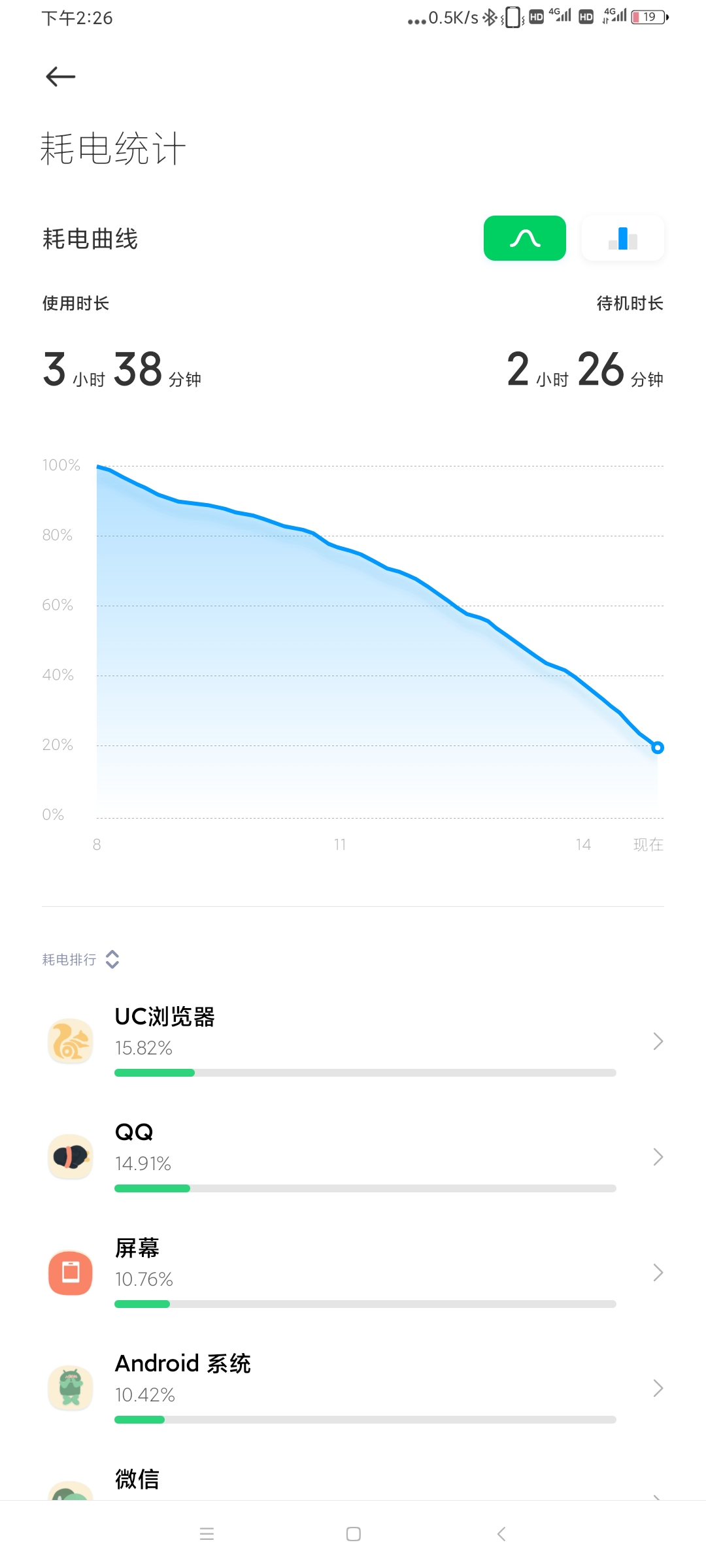Select the power consumption curve view
Image resolution: width=706 pixels, height=1568 pixels.
point(524,238)
